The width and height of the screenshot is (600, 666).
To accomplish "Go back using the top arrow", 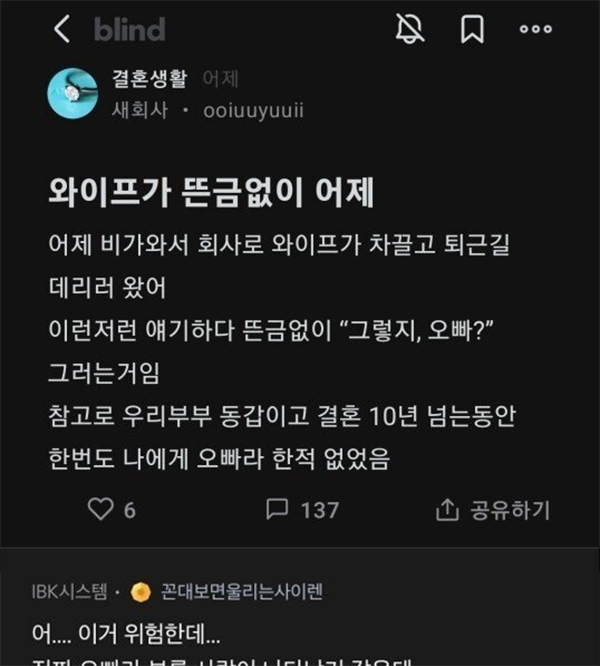I will click(62, 30).
